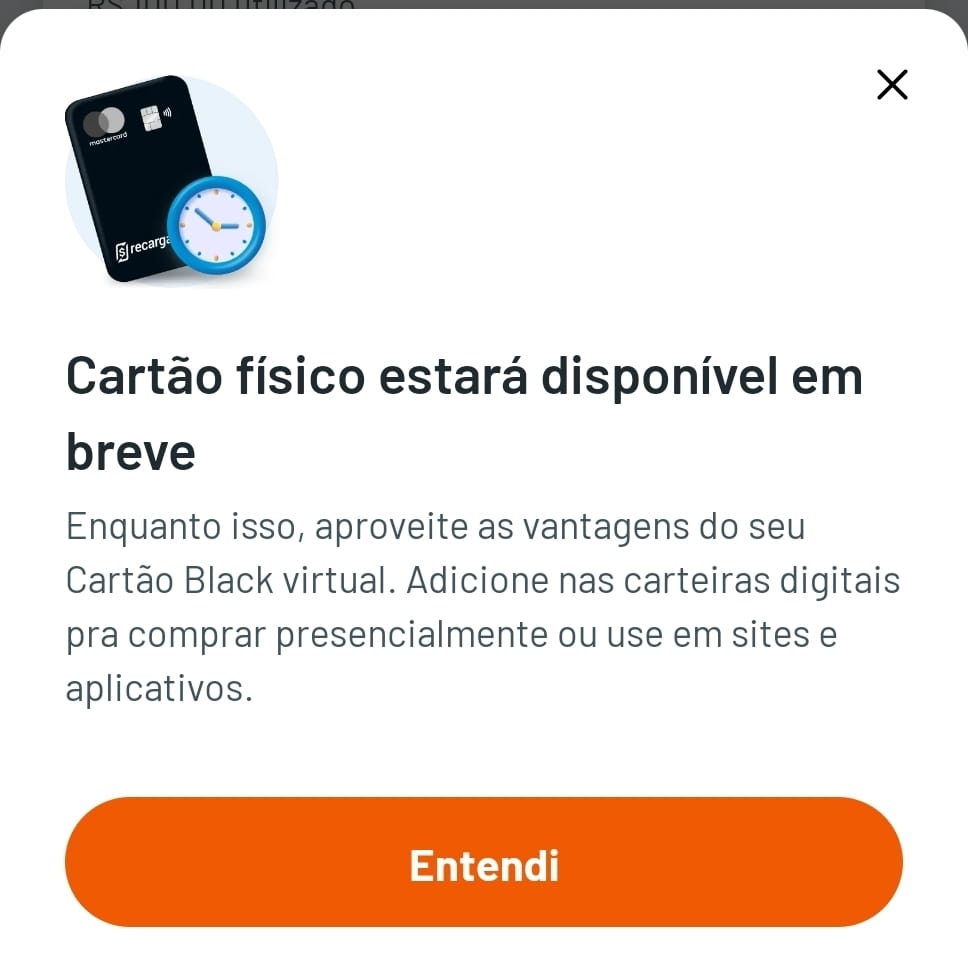The height and width of the screenshot is (969, 968).
Task: Confirm with the Entendi button
Action: point(484,862)
